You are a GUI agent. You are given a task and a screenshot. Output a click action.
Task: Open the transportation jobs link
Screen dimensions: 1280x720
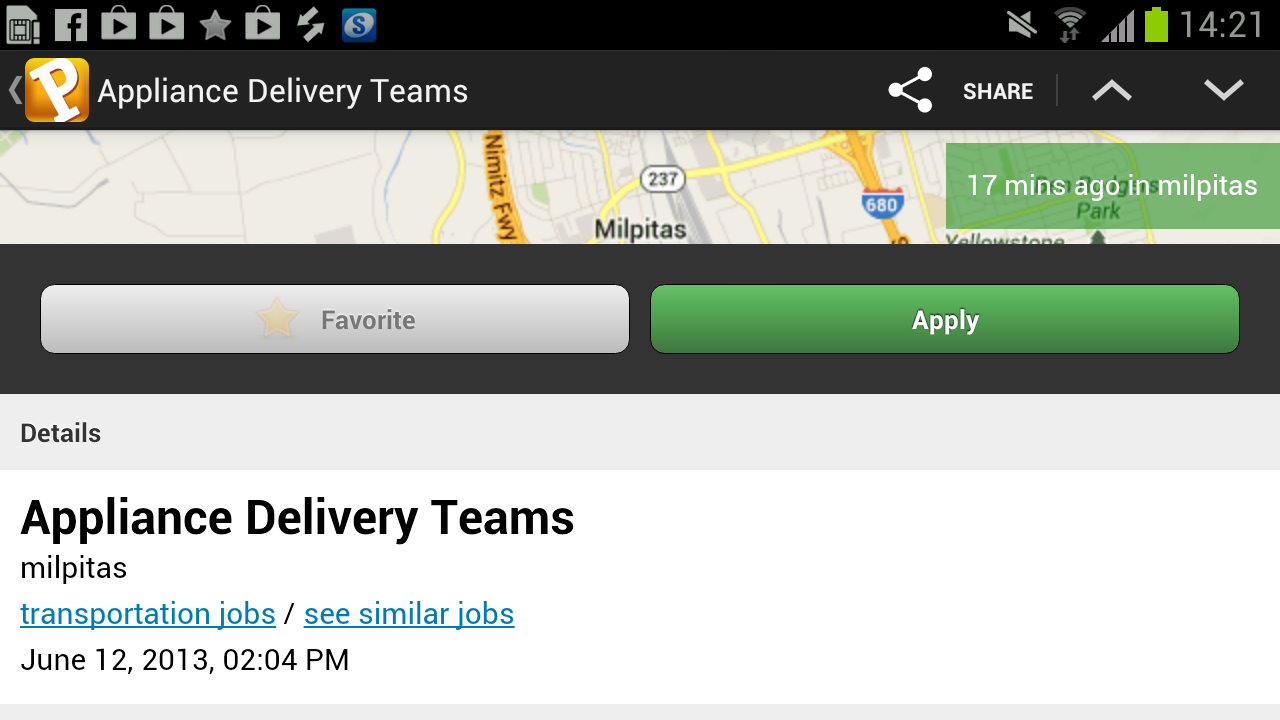(x=148, y=613)
